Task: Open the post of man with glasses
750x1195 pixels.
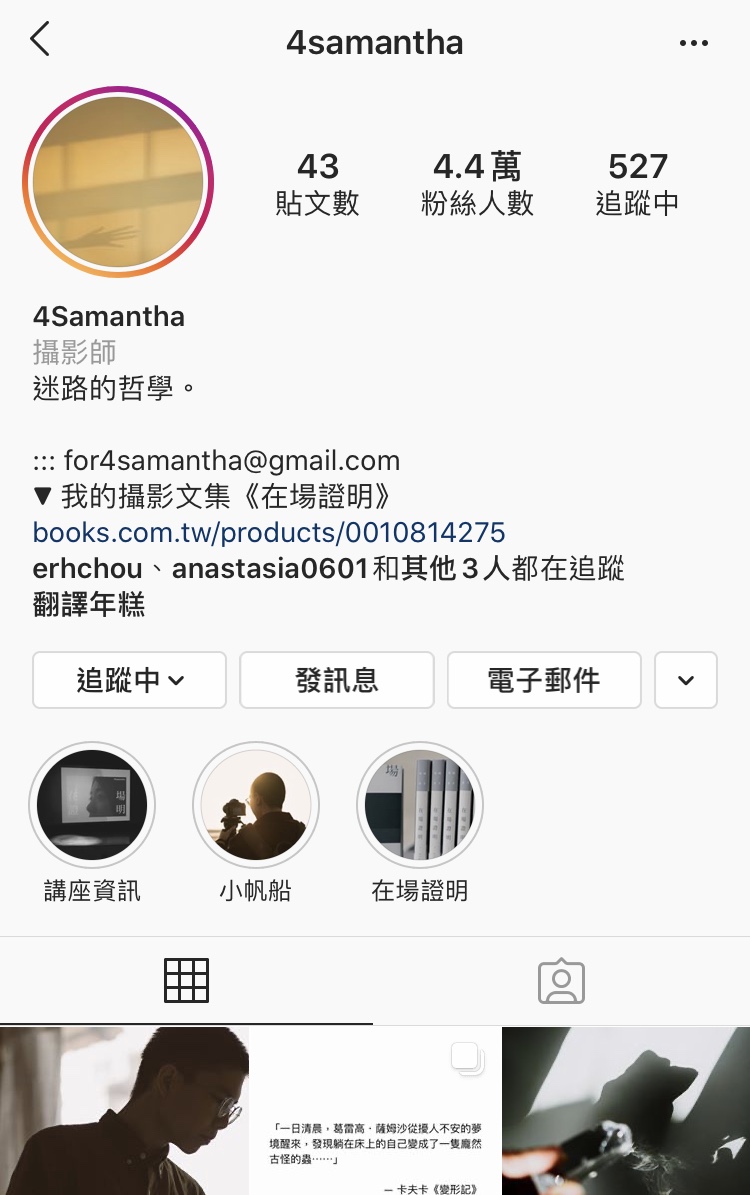Action: point(124,1111)
